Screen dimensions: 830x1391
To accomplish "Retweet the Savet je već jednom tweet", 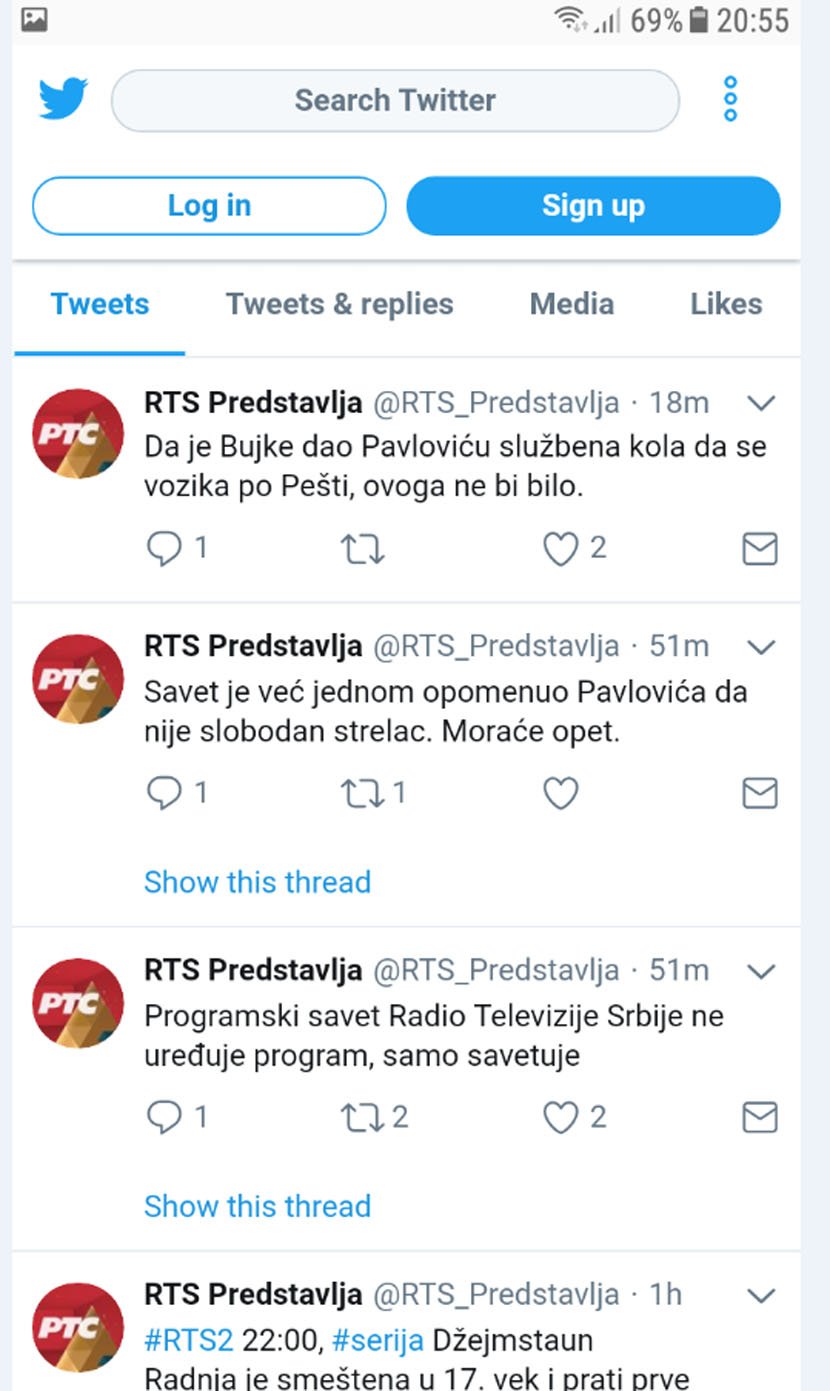I will click(360, 793).
